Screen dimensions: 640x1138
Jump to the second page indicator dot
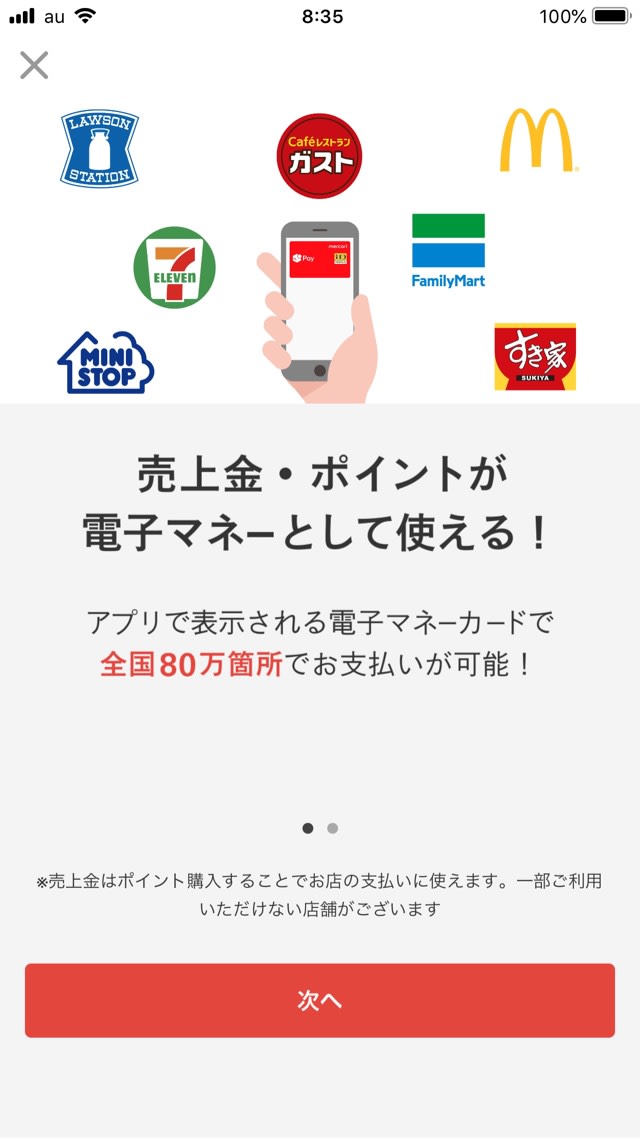coord(333,828)
